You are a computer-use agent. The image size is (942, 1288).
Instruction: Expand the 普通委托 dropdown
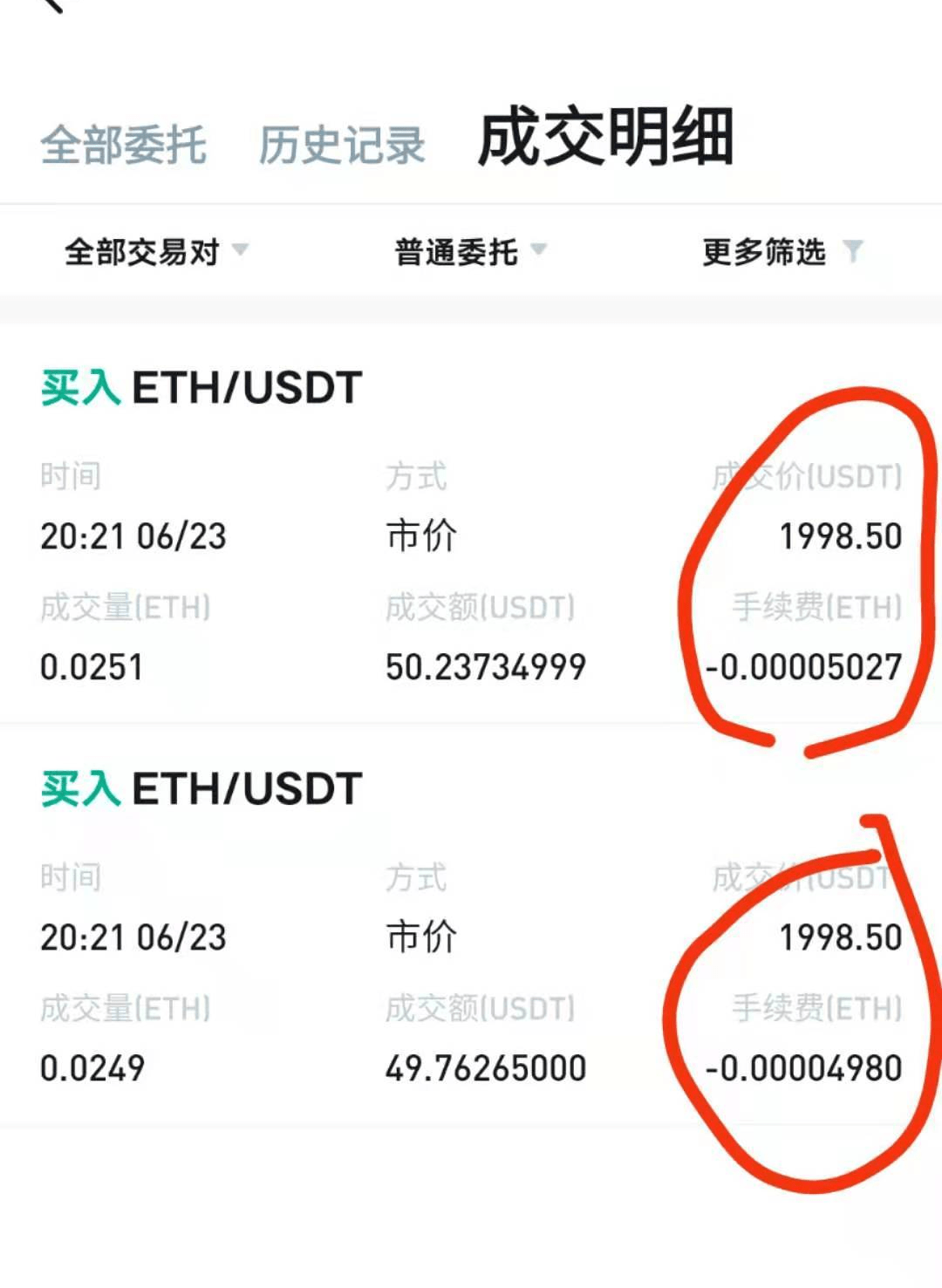(469, 252)
